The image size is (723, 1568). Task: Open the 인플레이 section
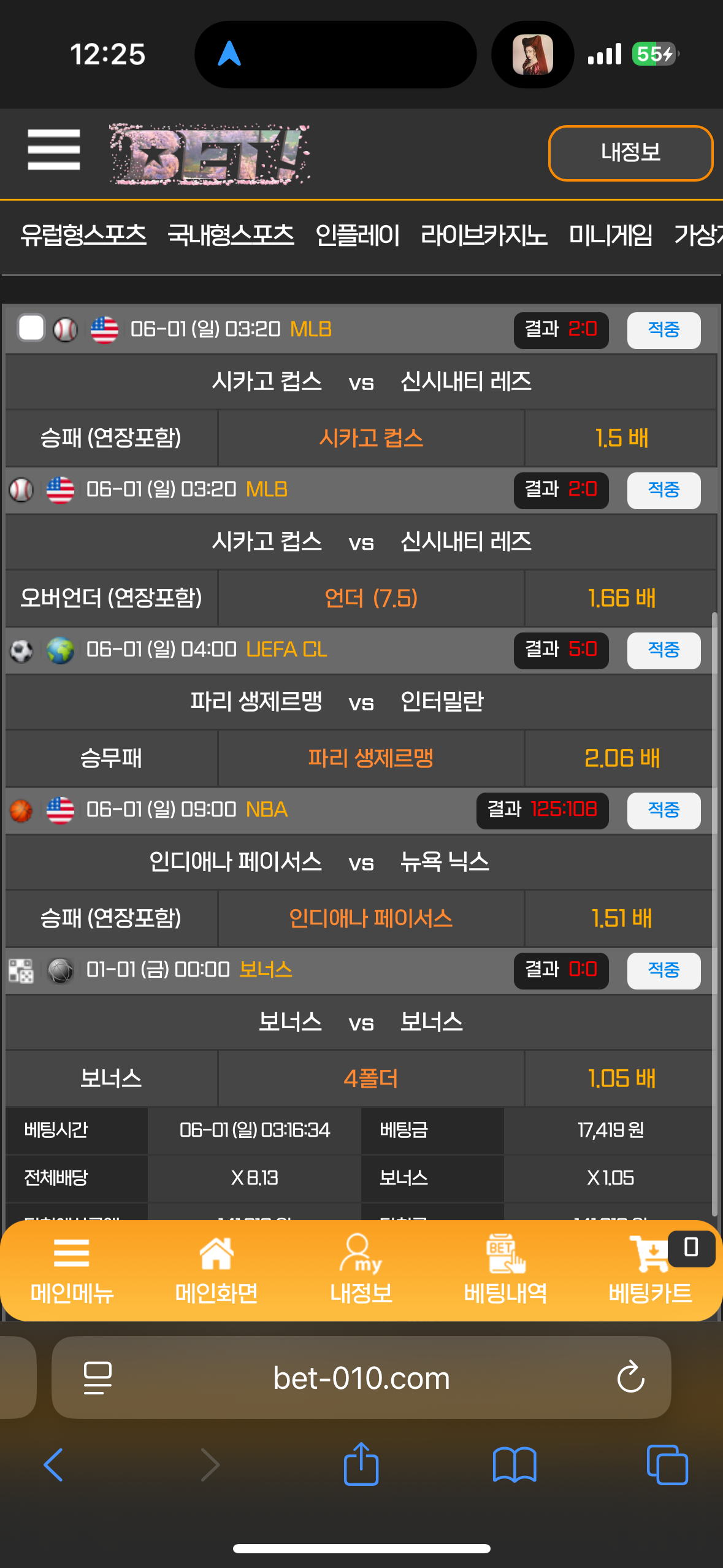coord(358,235)
